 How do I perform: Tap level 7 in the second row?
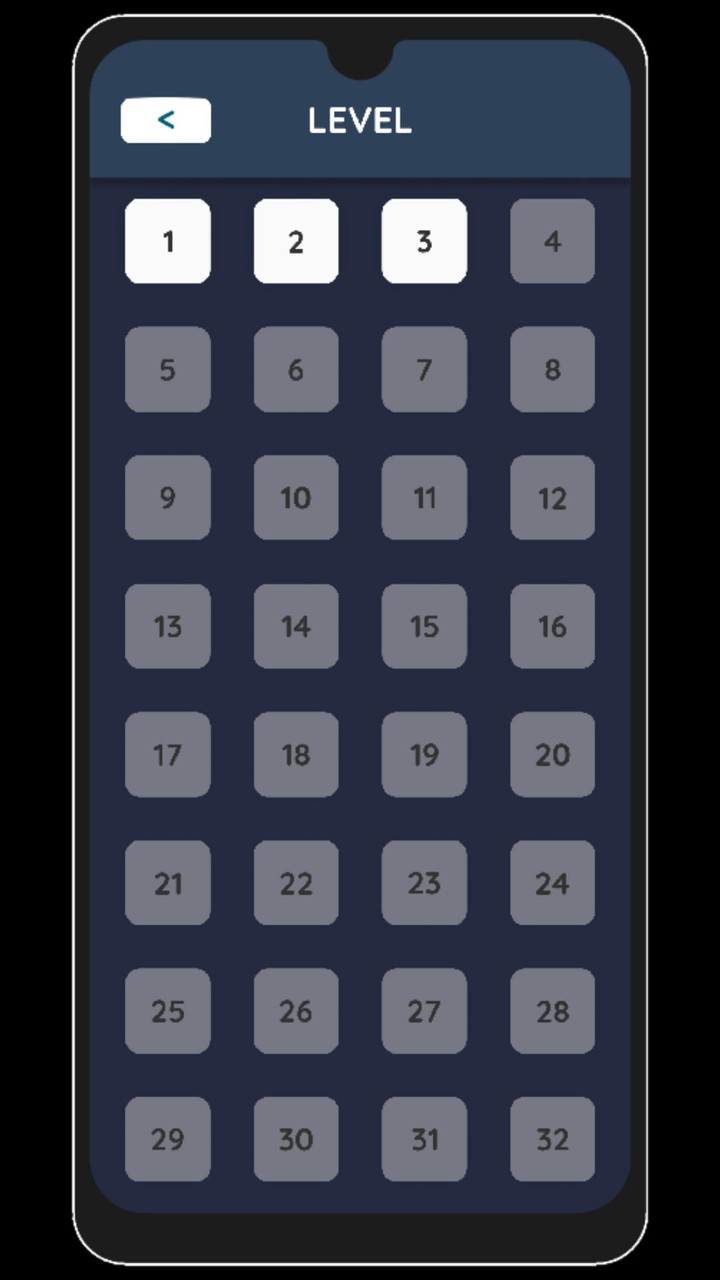pos(423,370)
